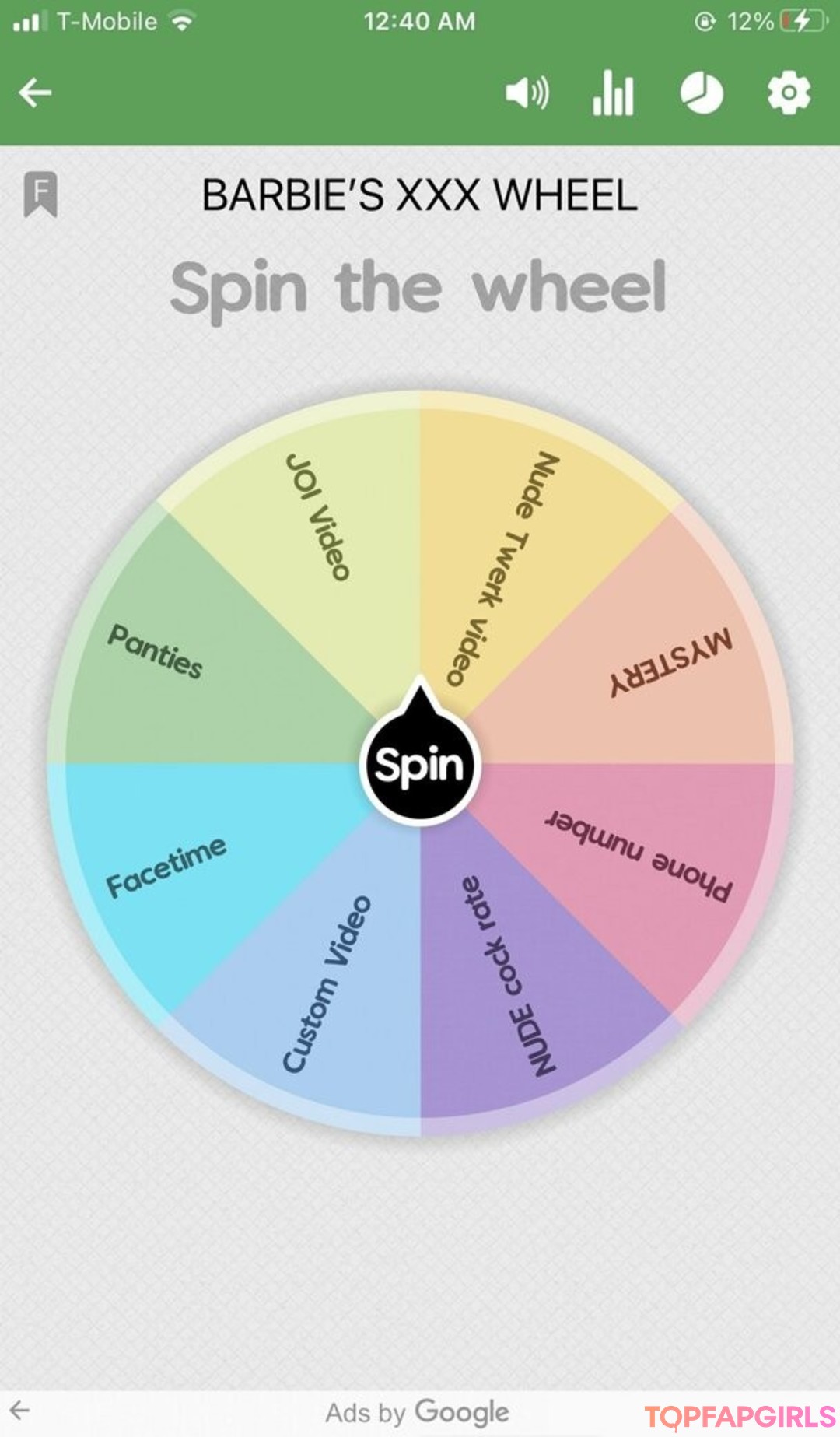Hit the black Spin button
Viewport: 840px width, 1437px height.
click(x=420, y=764)
